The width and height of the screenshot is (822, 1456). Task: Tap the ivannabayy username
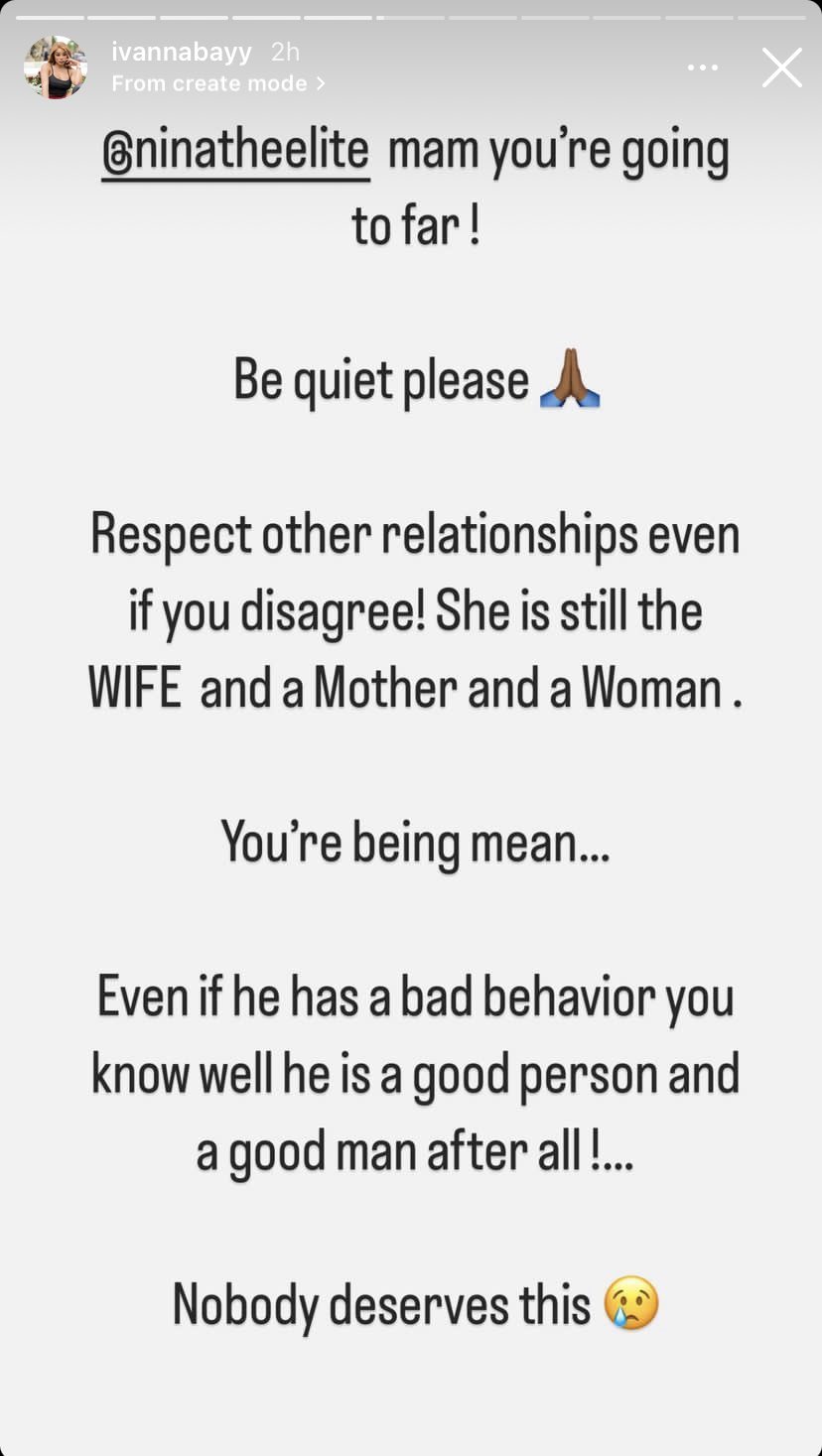click(x=182, y=52)
